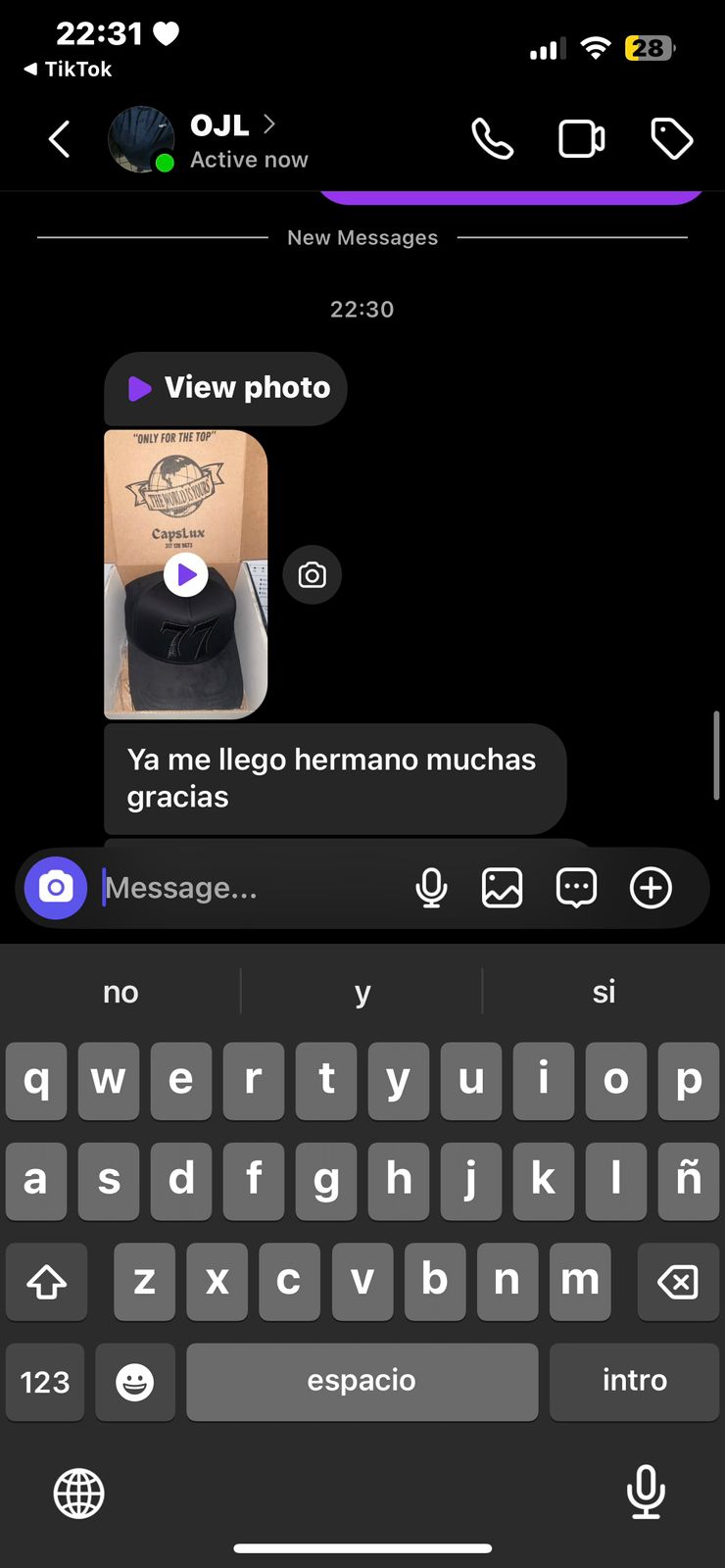Start a video call with OJL
The width and height of the screenshot is (725, 1568).
pyautogui.click(x=581, y=139)
